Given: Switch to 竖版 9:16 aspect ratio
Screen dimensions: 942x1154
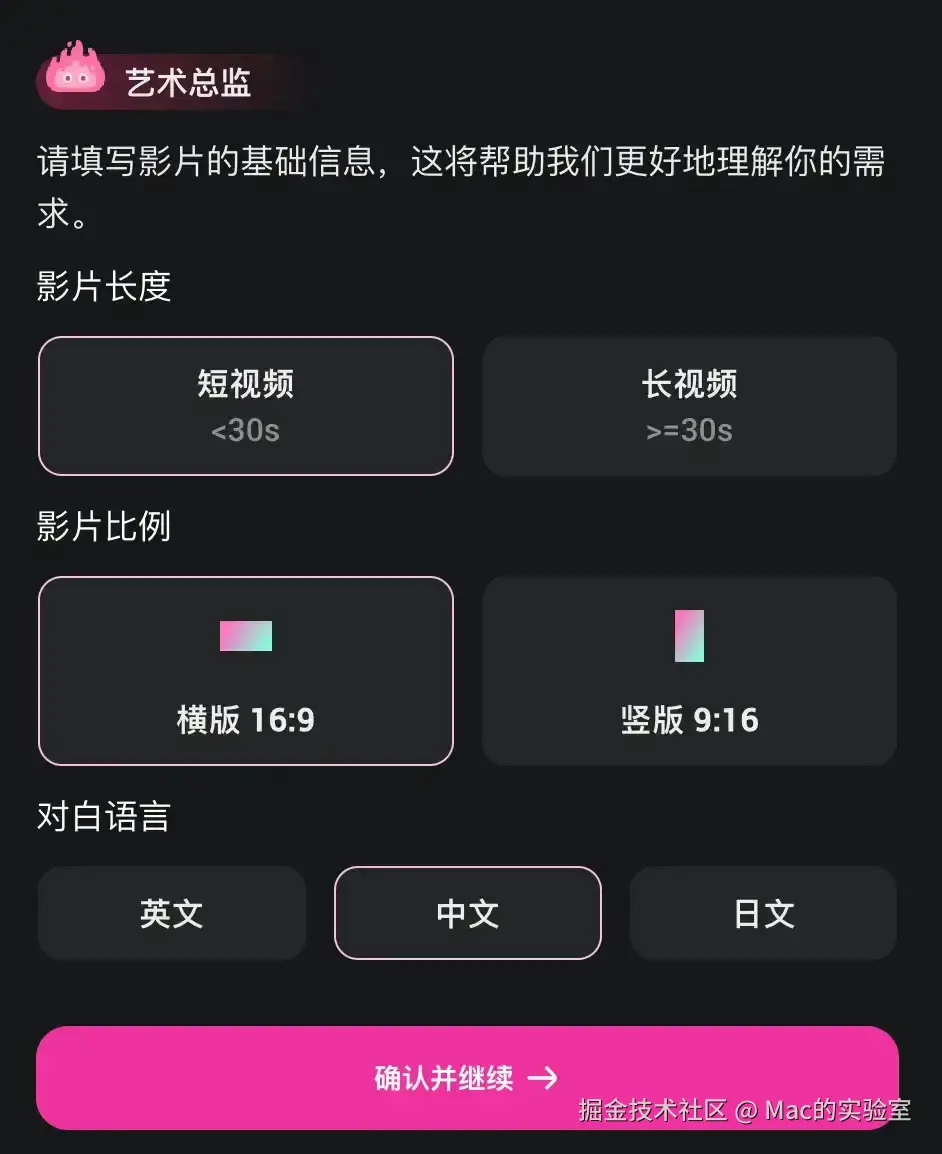Looking at the screenshot, I should point(689,671).
